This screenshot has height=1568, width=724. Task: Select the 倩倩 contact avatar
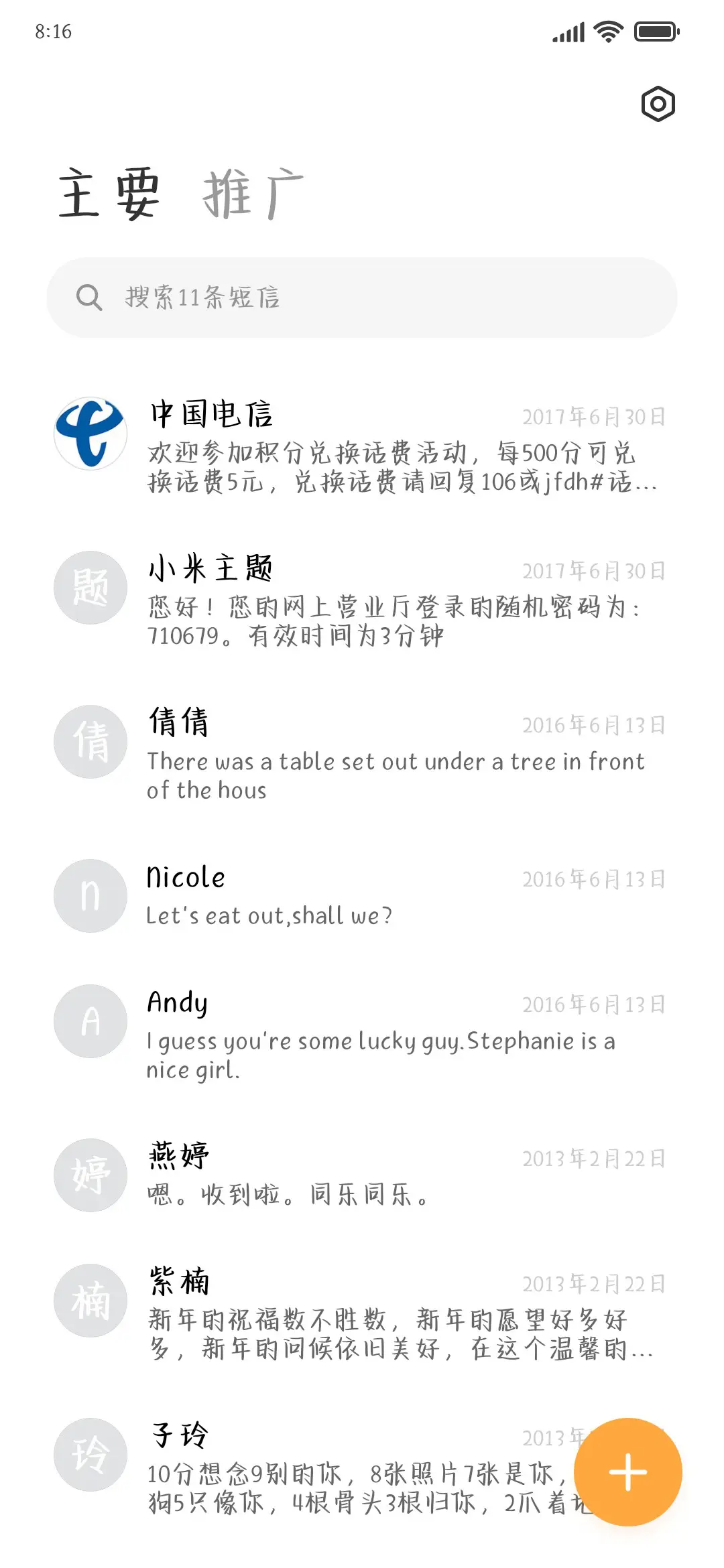coord(90,741)
